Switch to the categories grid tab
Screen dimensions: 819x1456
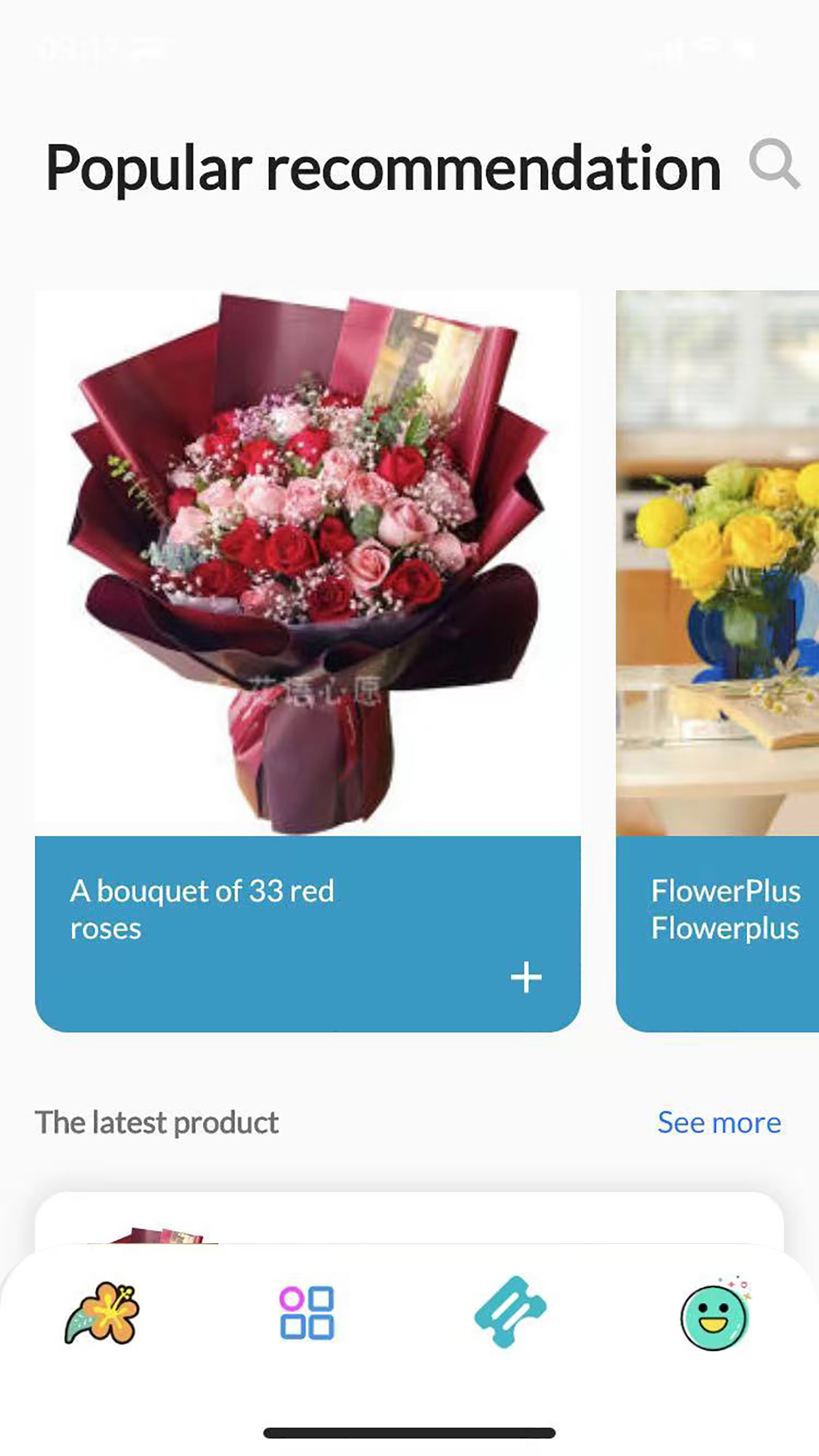pyautogui.click(x=307, y=1313)
